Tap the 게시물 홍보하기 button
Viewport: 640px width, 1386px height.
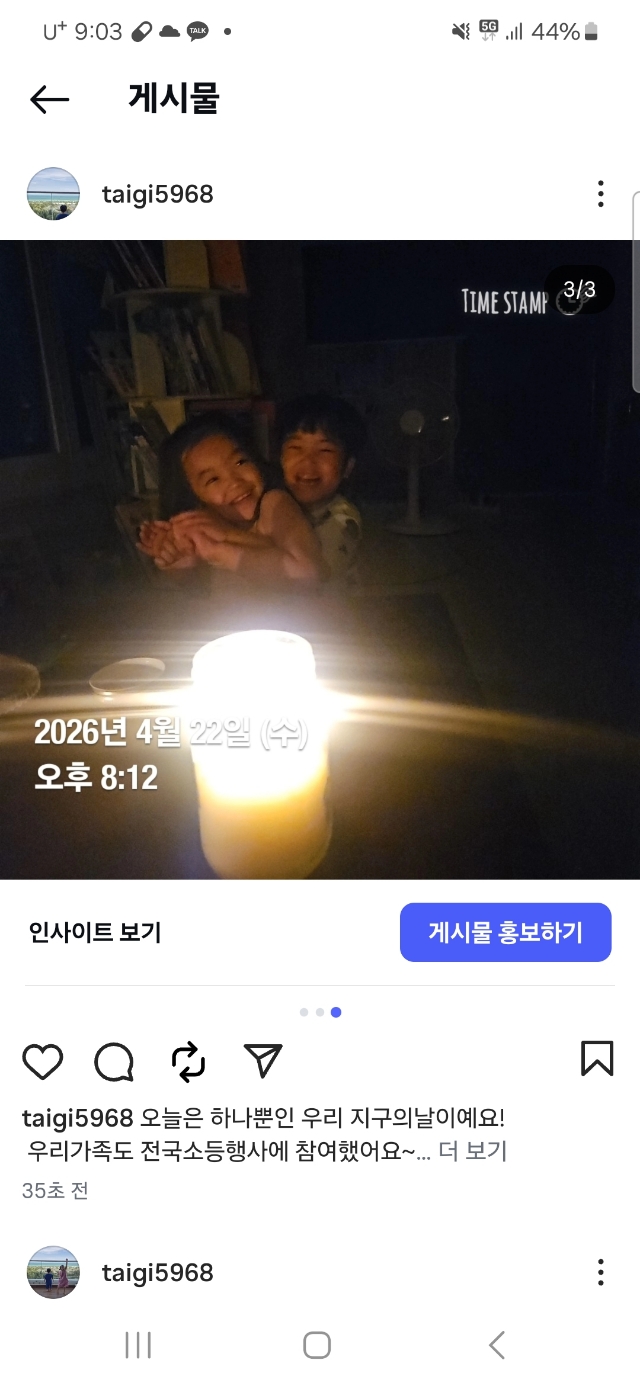pyautogui.click(x=505, y=933)
